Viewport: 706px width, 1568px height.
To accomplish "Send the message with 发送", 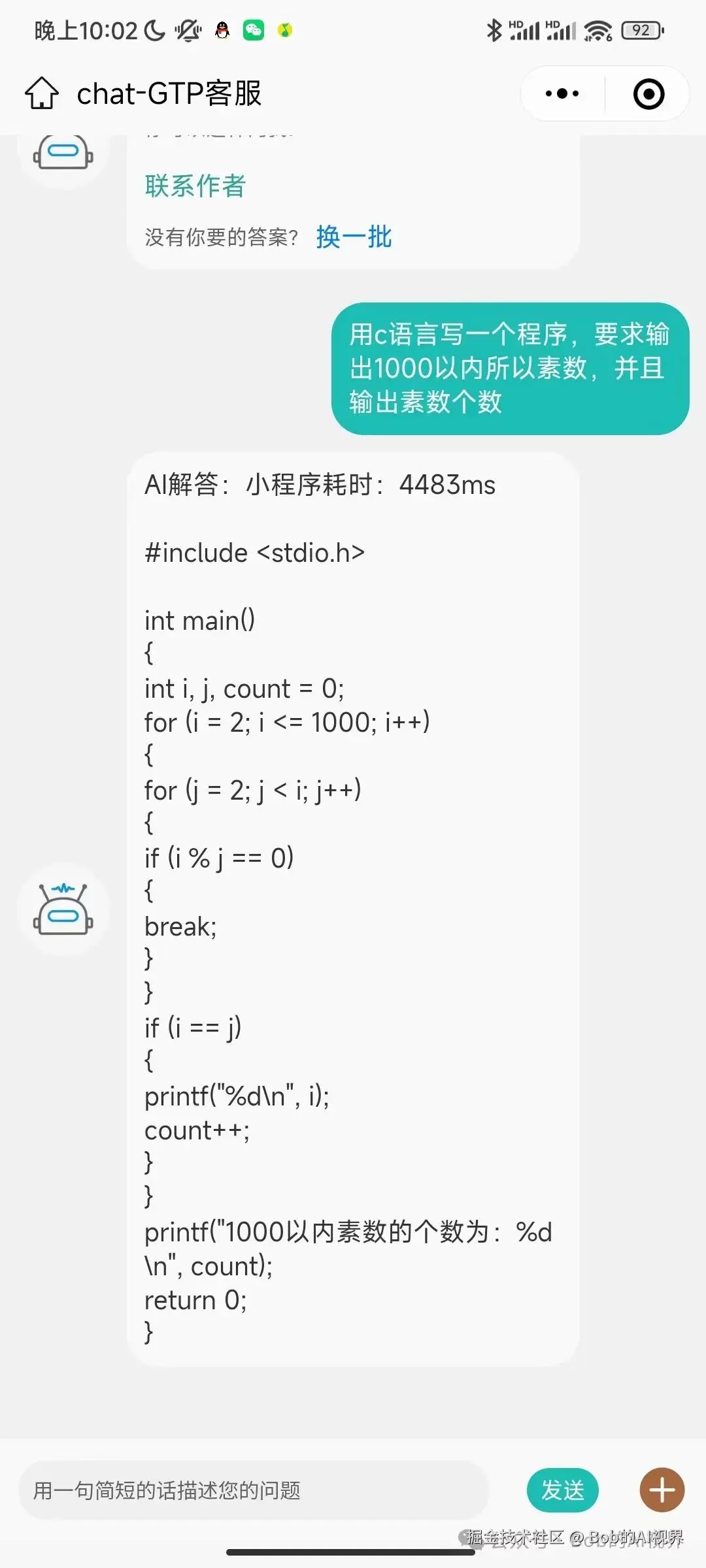I will coord(562,1490).
